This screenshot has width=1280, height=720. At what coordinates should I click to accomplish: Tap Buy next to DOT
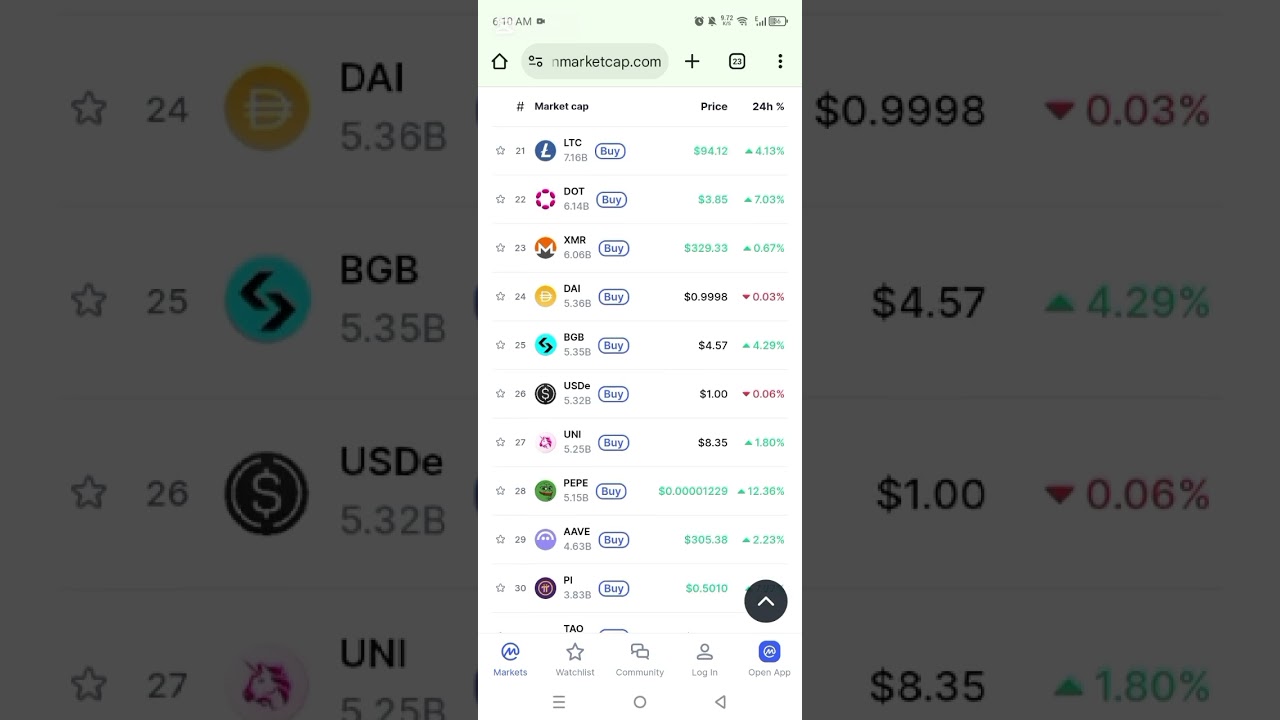(x=612, y=200)
